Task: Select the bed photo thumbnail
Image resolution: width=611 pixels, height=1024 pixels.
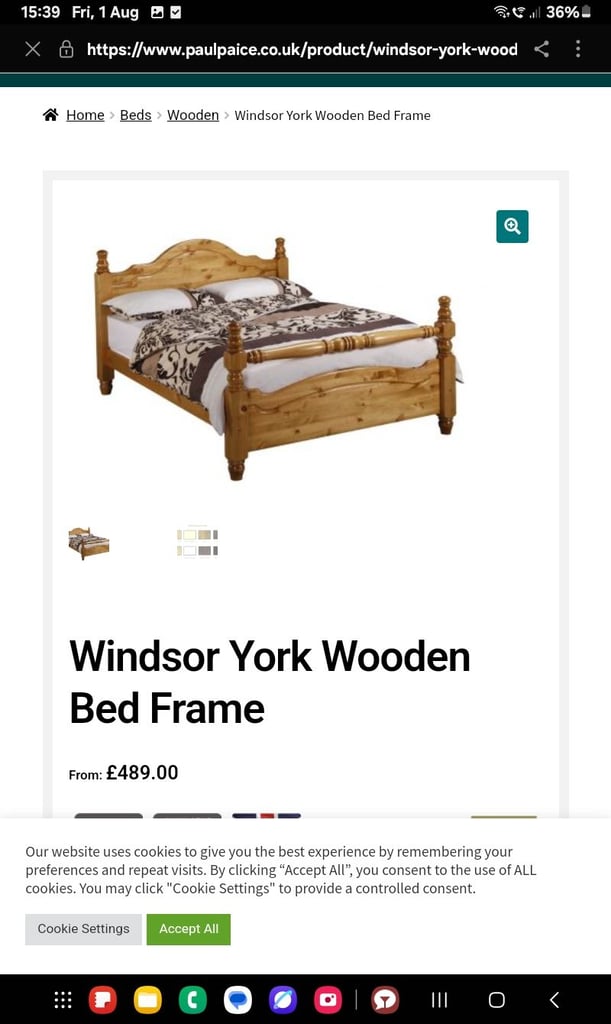Action: [89, 543]
